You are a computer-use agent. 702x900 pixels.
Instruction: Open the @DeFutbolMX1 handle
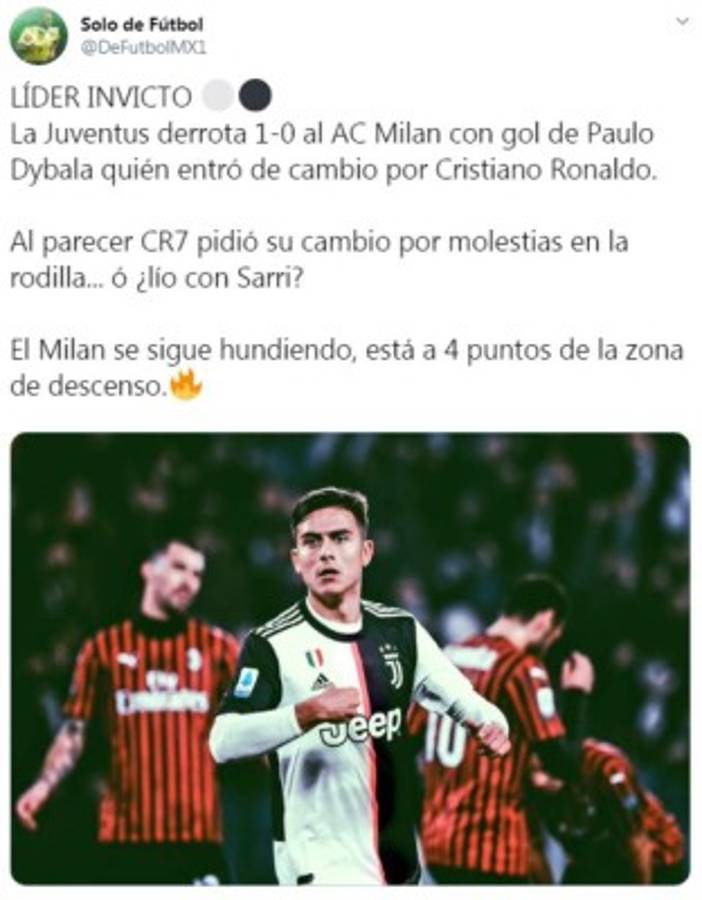tap(143, 47)
